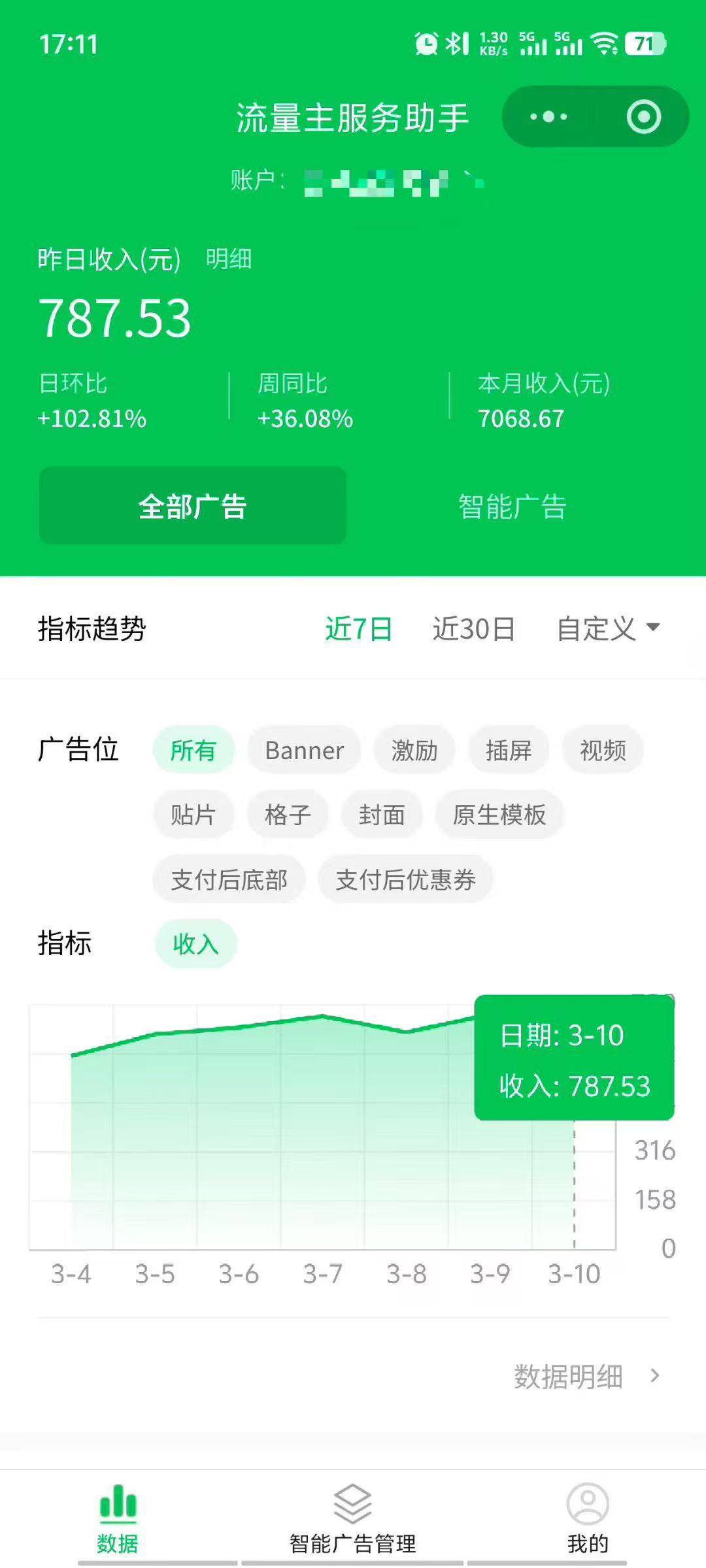Open the mini program more options menu

point(548,117)
